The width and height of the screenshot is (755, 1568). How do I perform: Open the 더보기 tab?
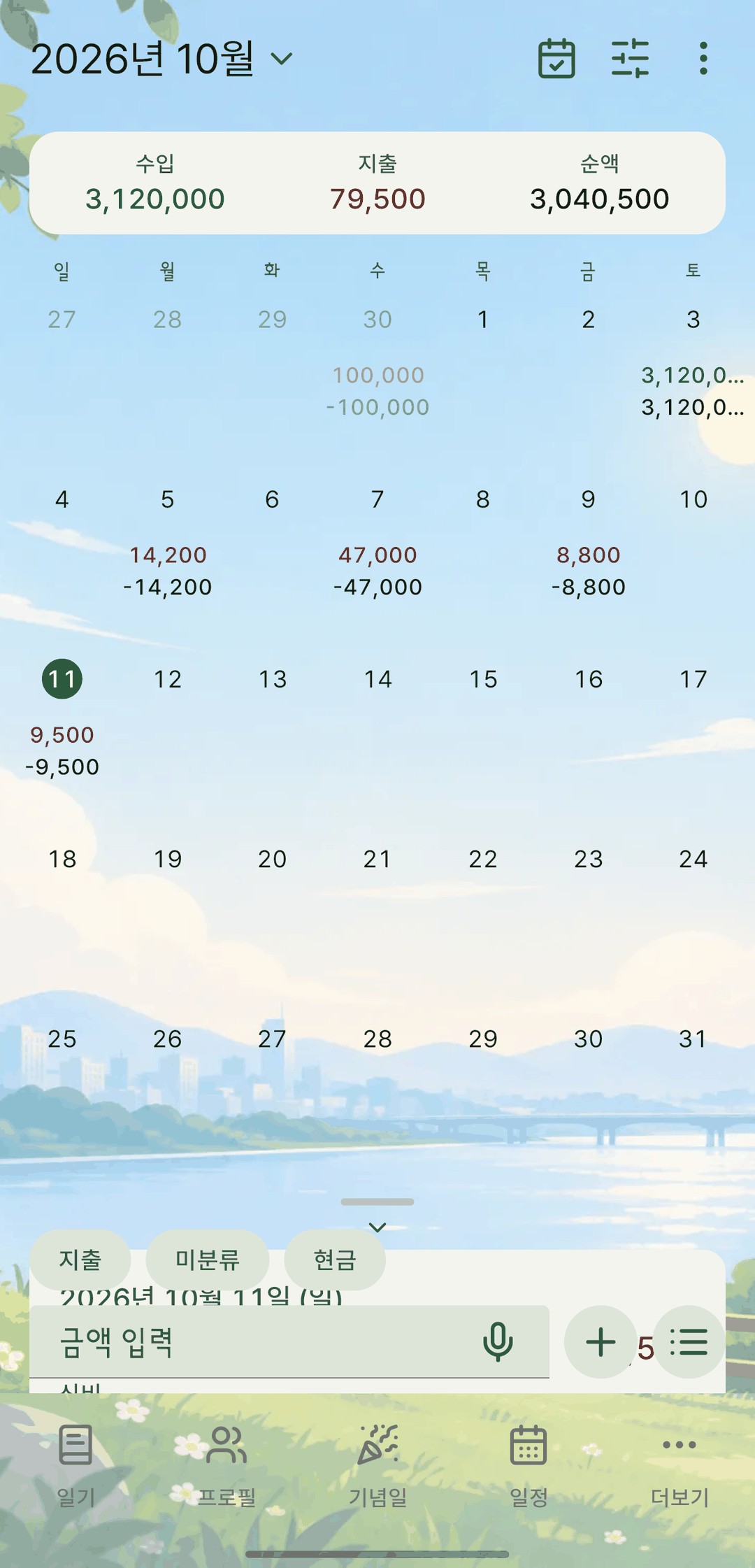[x=679, y=1465]
